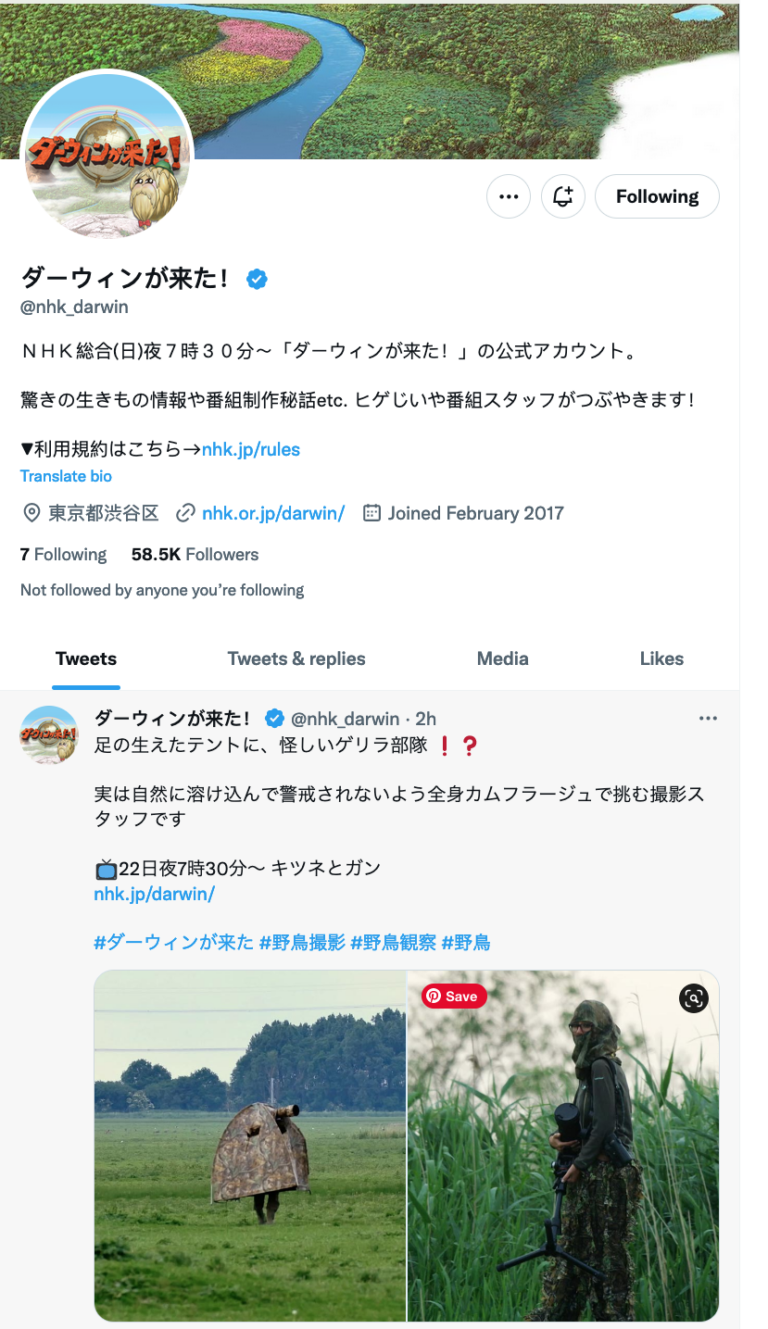The image size is (768, 1329).
Task: Open the tweet's overflow menu
Action: (x=708, y=718)
